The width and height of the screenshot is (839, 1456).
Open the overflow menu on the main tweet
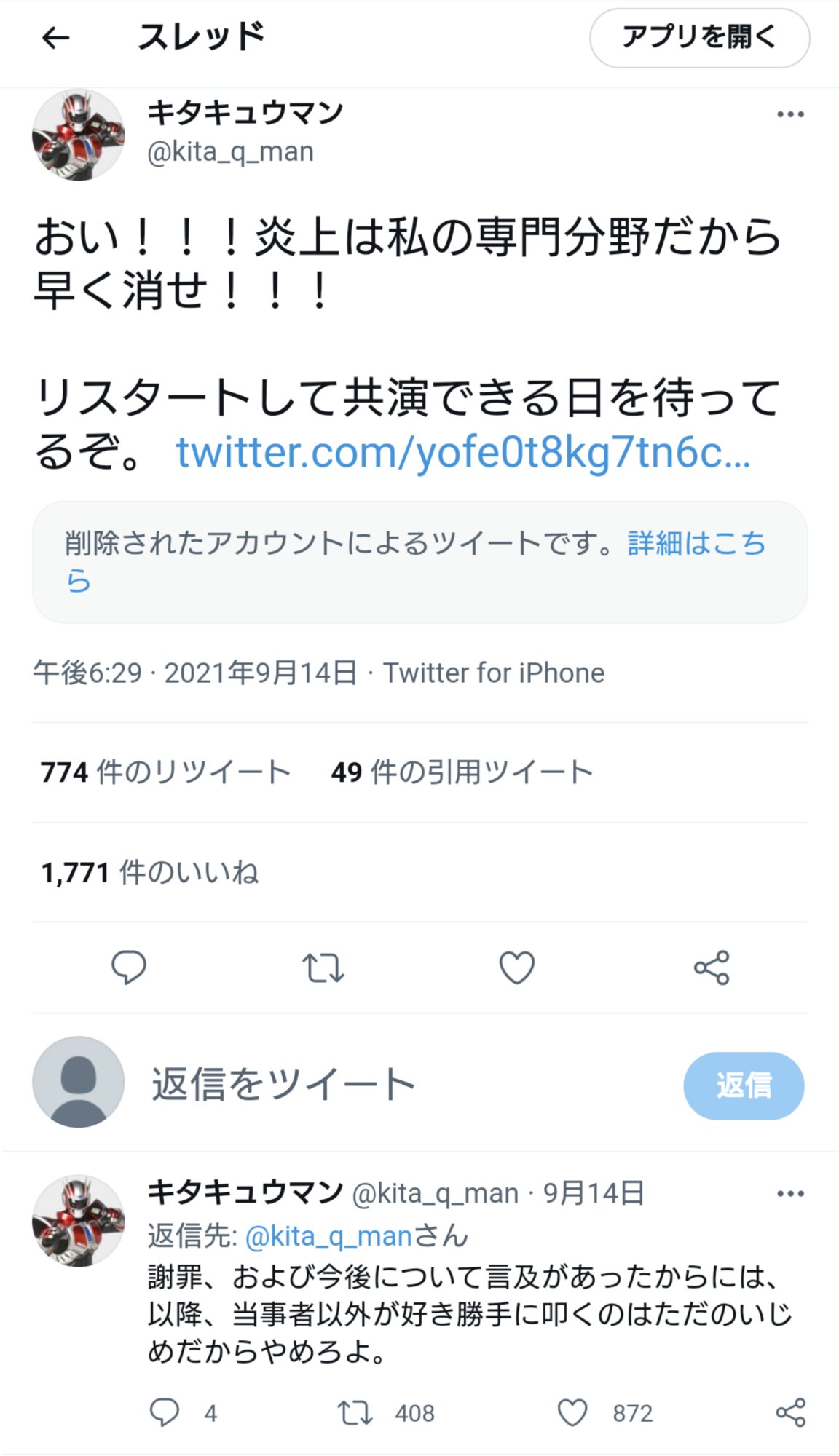click(x=790, y=115)
